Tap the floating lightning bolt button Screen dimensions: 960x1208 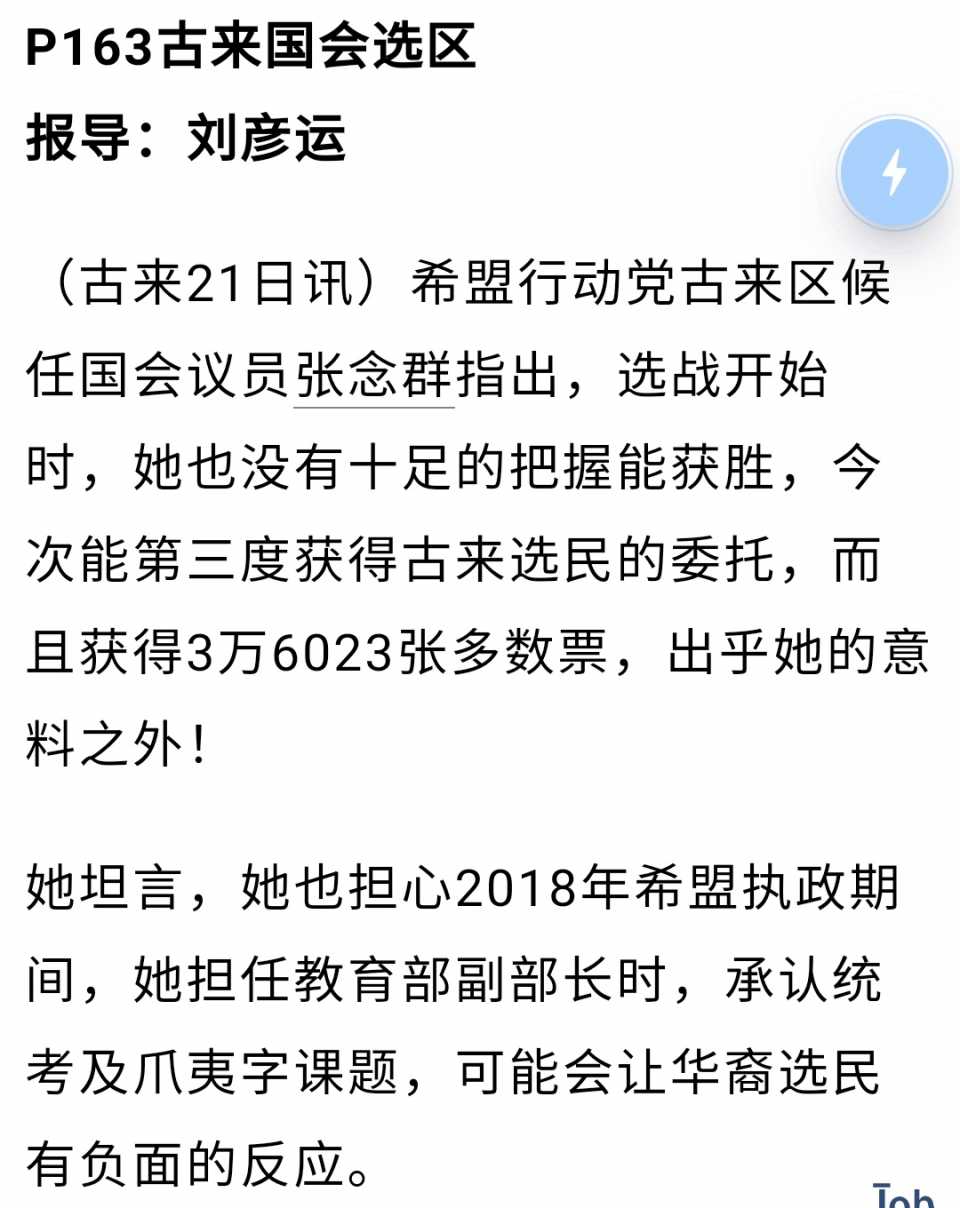tap(894, 172)
